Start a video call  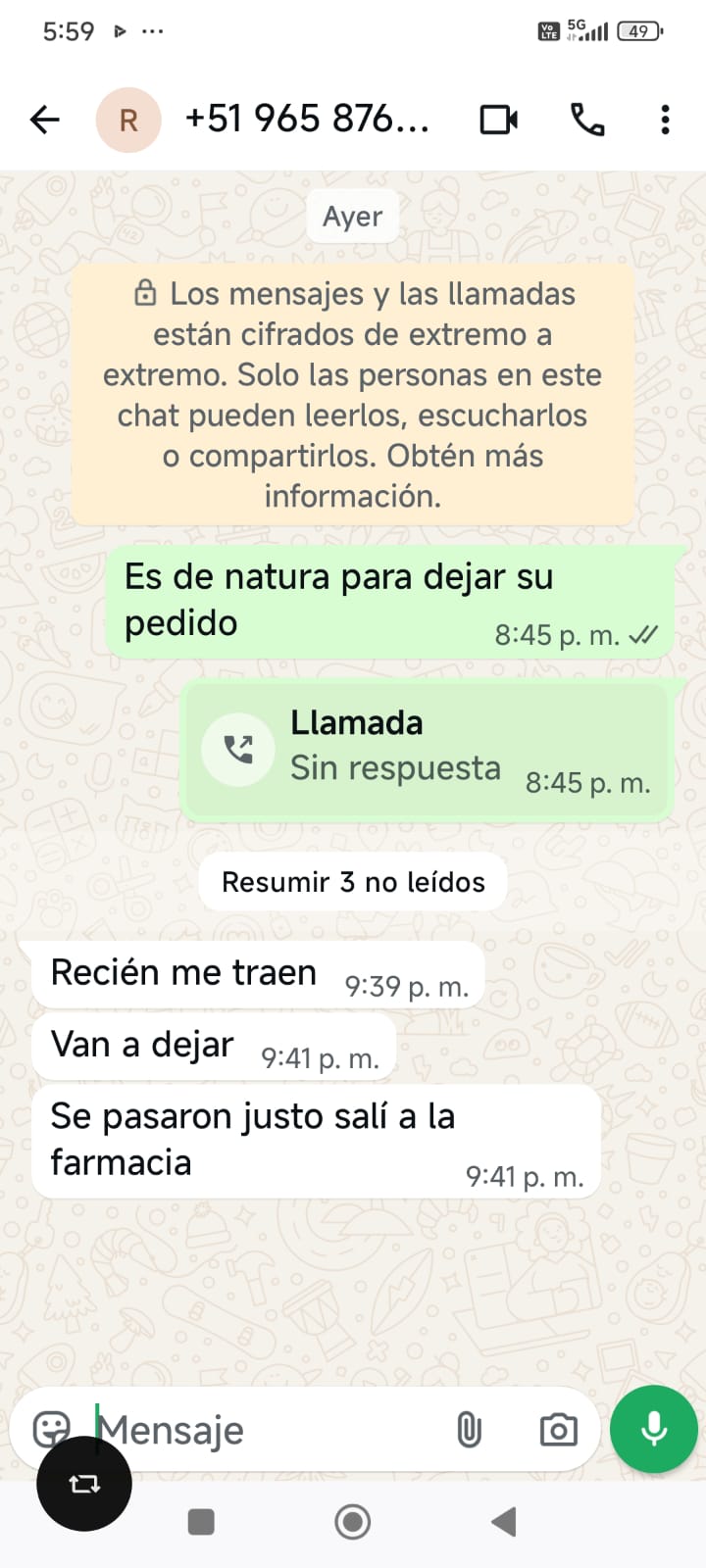[498, 120]
